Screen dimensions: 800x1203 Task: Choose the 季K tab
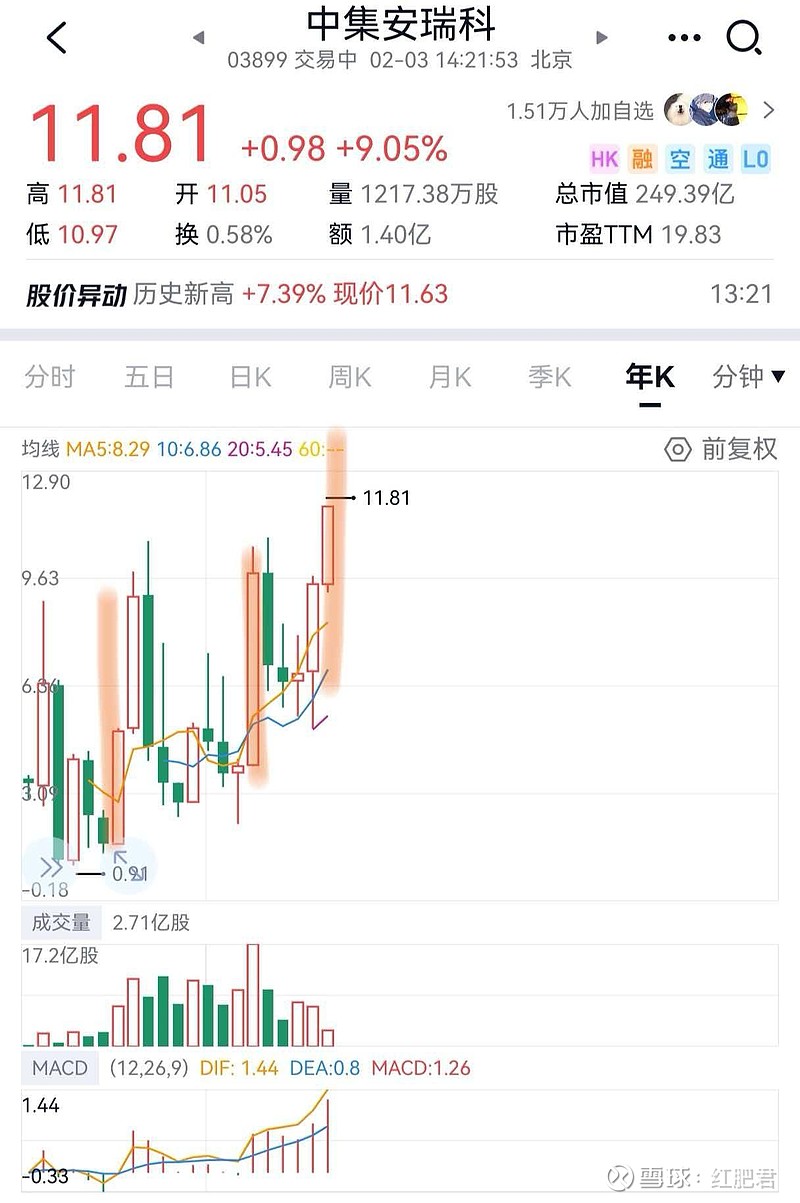pos(550,377)
